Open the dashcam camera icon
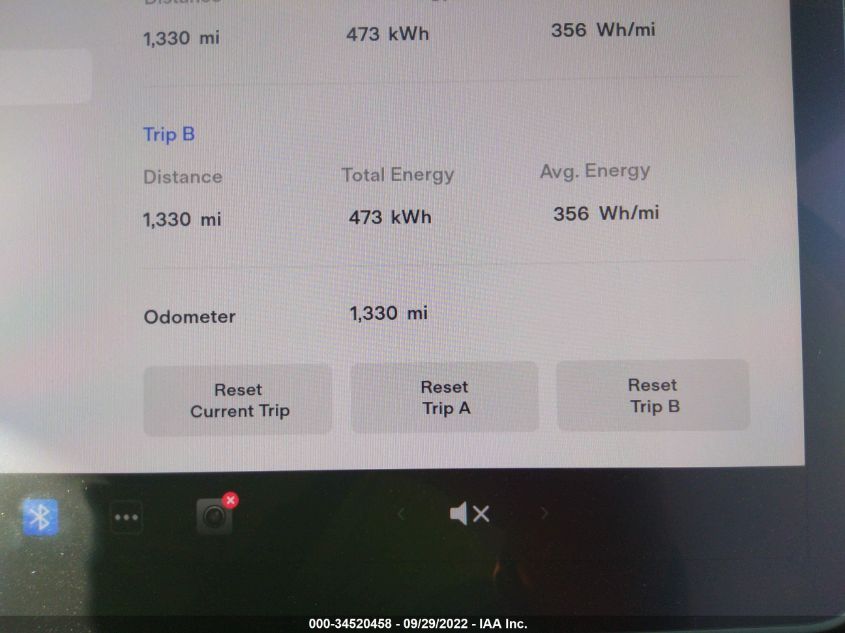This screenshot has width=845, height=633. (214, 515)
